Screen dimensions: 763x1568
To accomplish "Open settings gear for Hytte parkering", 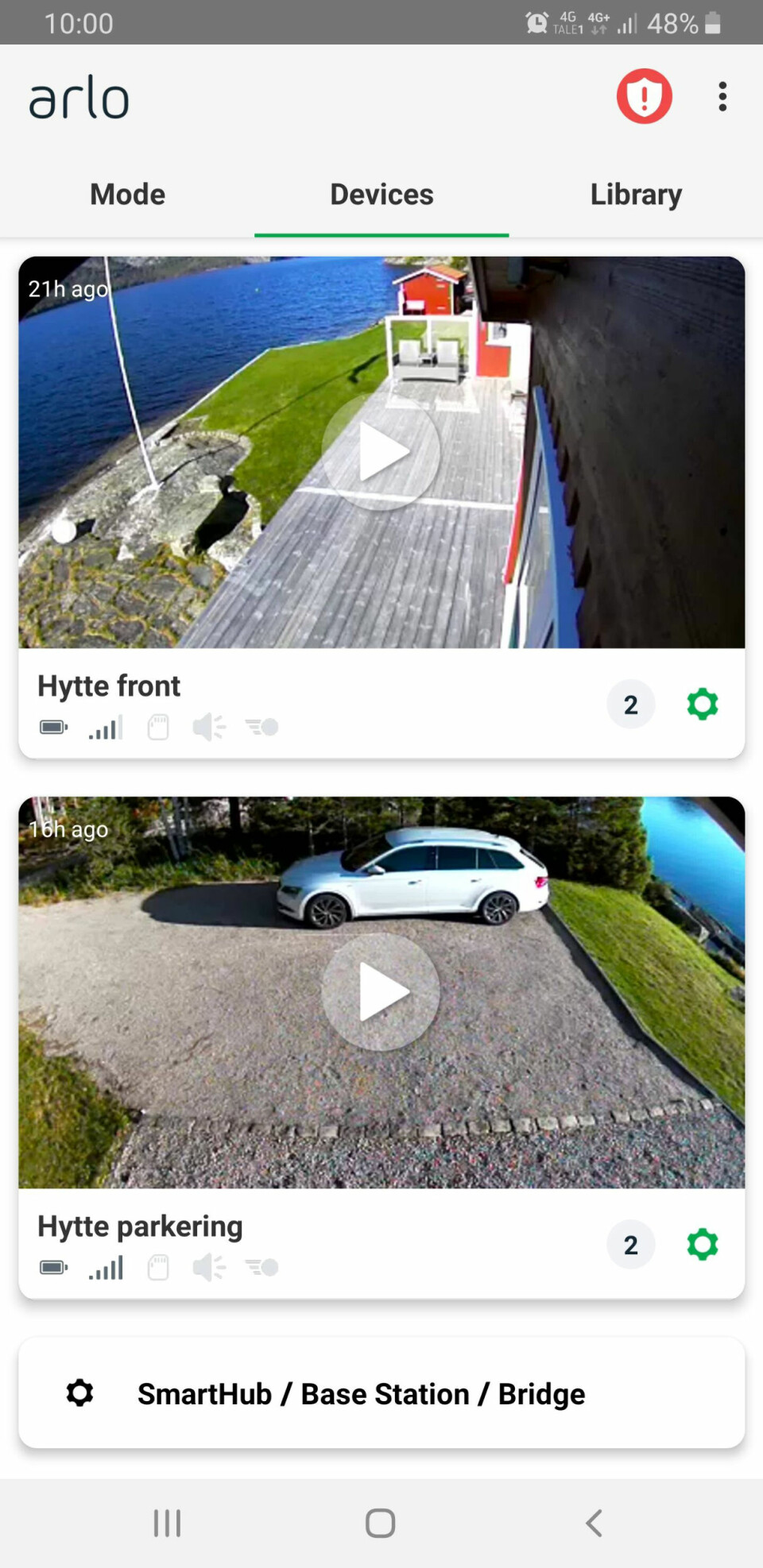I will coord(702,1245).
